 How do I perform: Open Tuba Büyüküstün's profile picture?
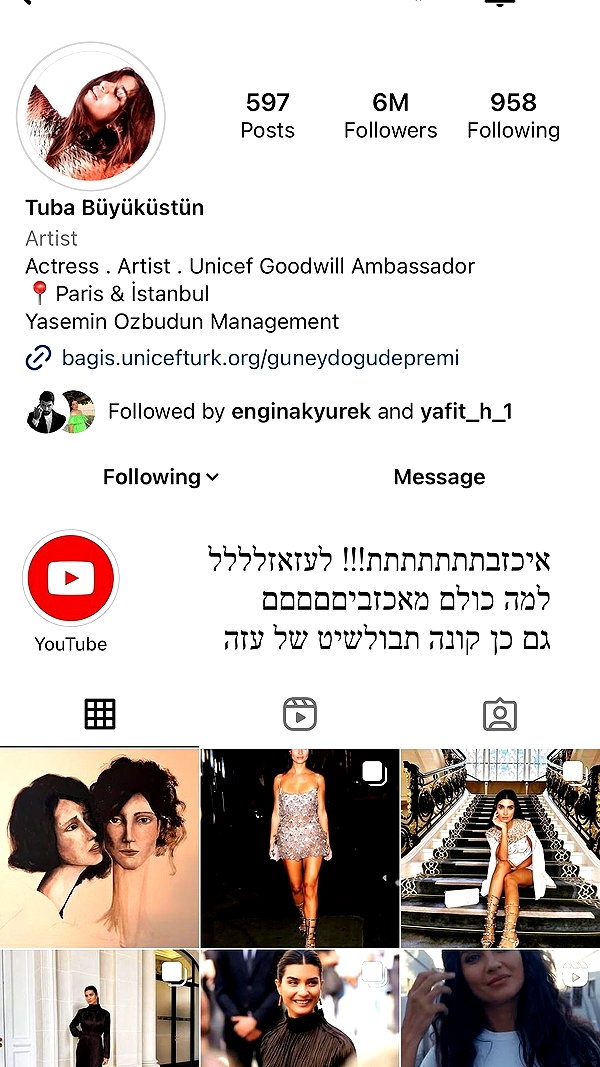[90, 116]
